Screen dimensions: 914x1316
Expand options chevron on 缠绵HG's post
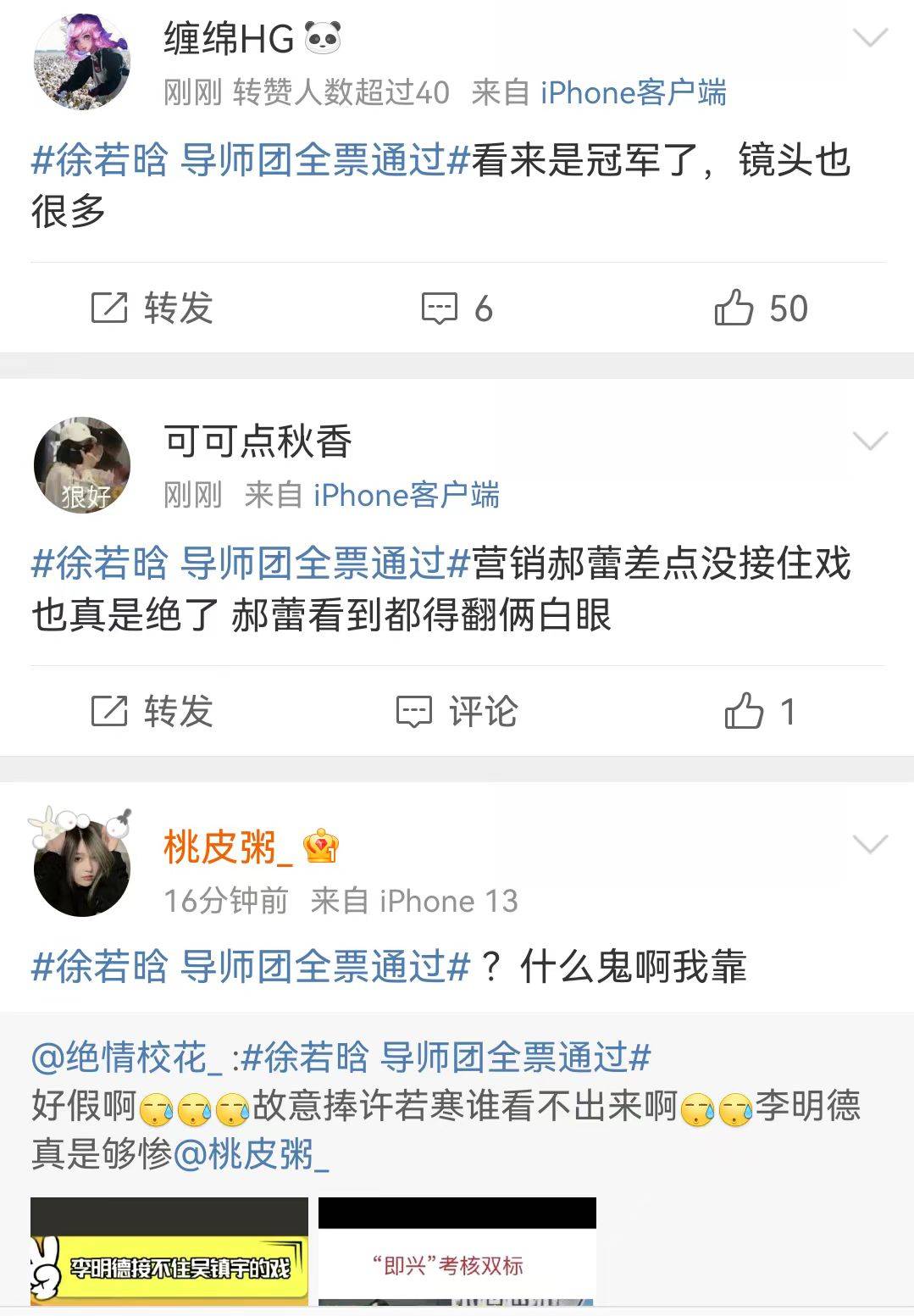coord(870,38)
